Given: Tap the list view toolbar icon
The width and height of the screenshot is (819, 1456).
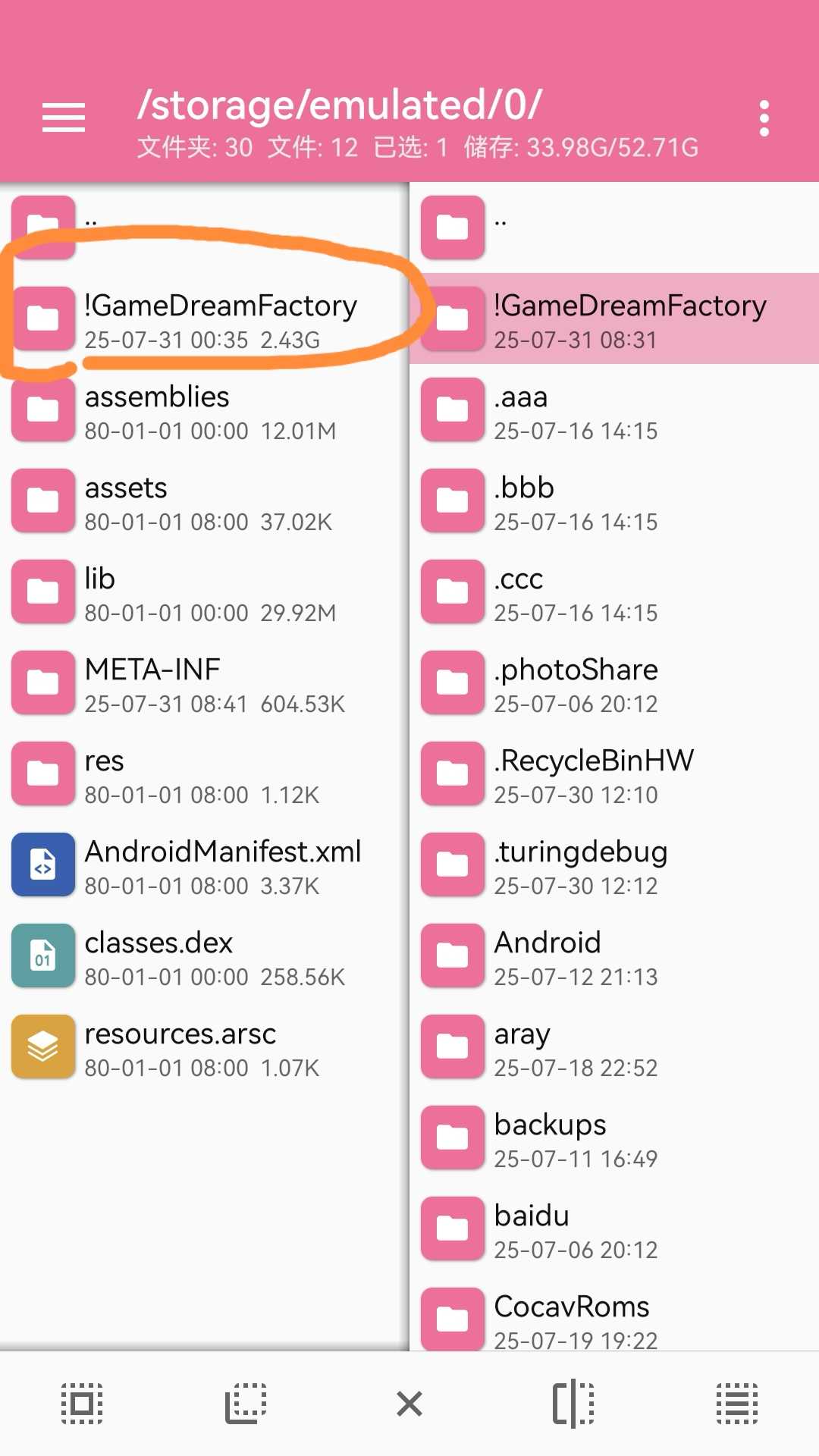Looking at the screenshot, I should (x=737, y=1404).
